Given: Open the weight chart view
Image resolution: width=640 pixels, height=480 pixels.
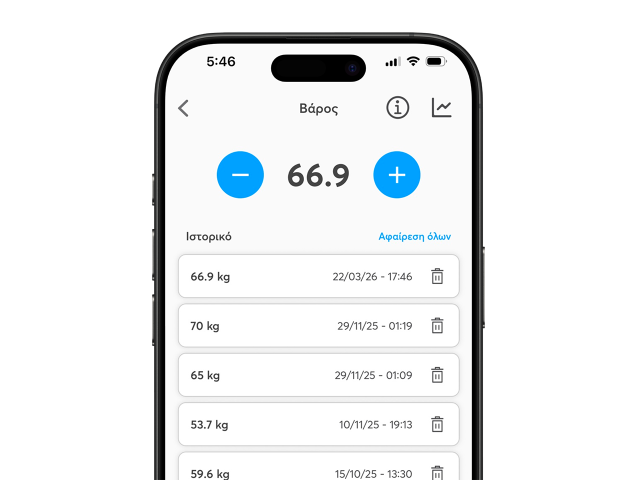Looking at the screenshot, I should coord(442,108).
